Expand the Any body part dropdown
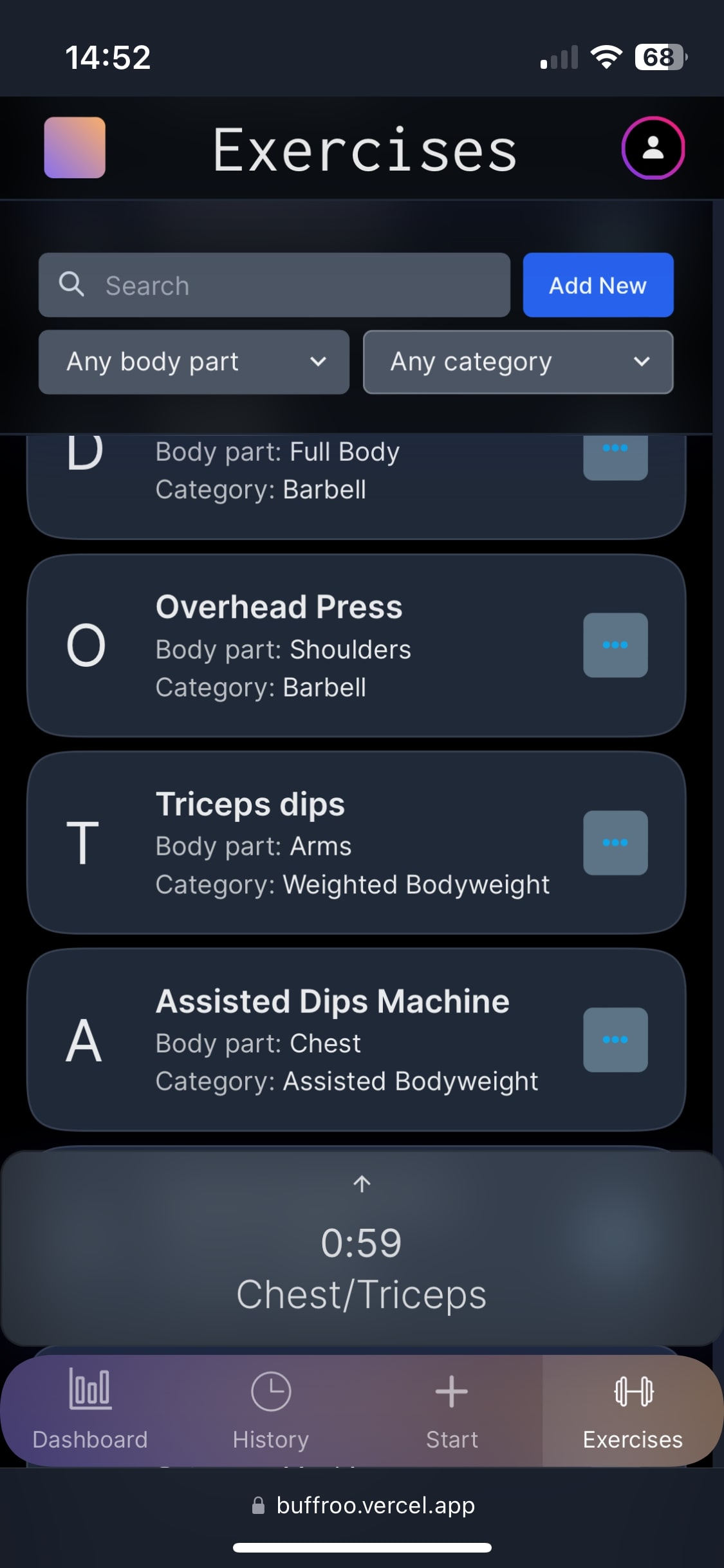The height and width of the screenshot is (1568, 724). (194, 362)
